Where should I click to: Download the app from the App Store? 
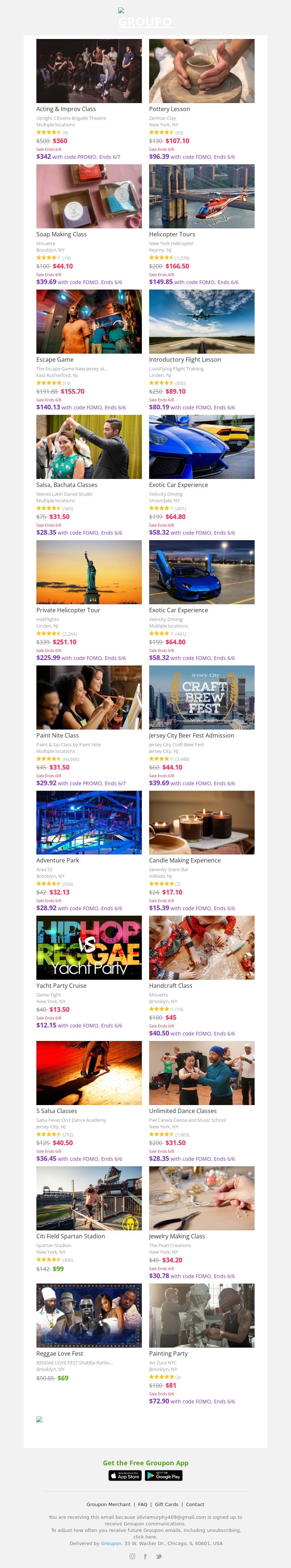(125, 1475)
